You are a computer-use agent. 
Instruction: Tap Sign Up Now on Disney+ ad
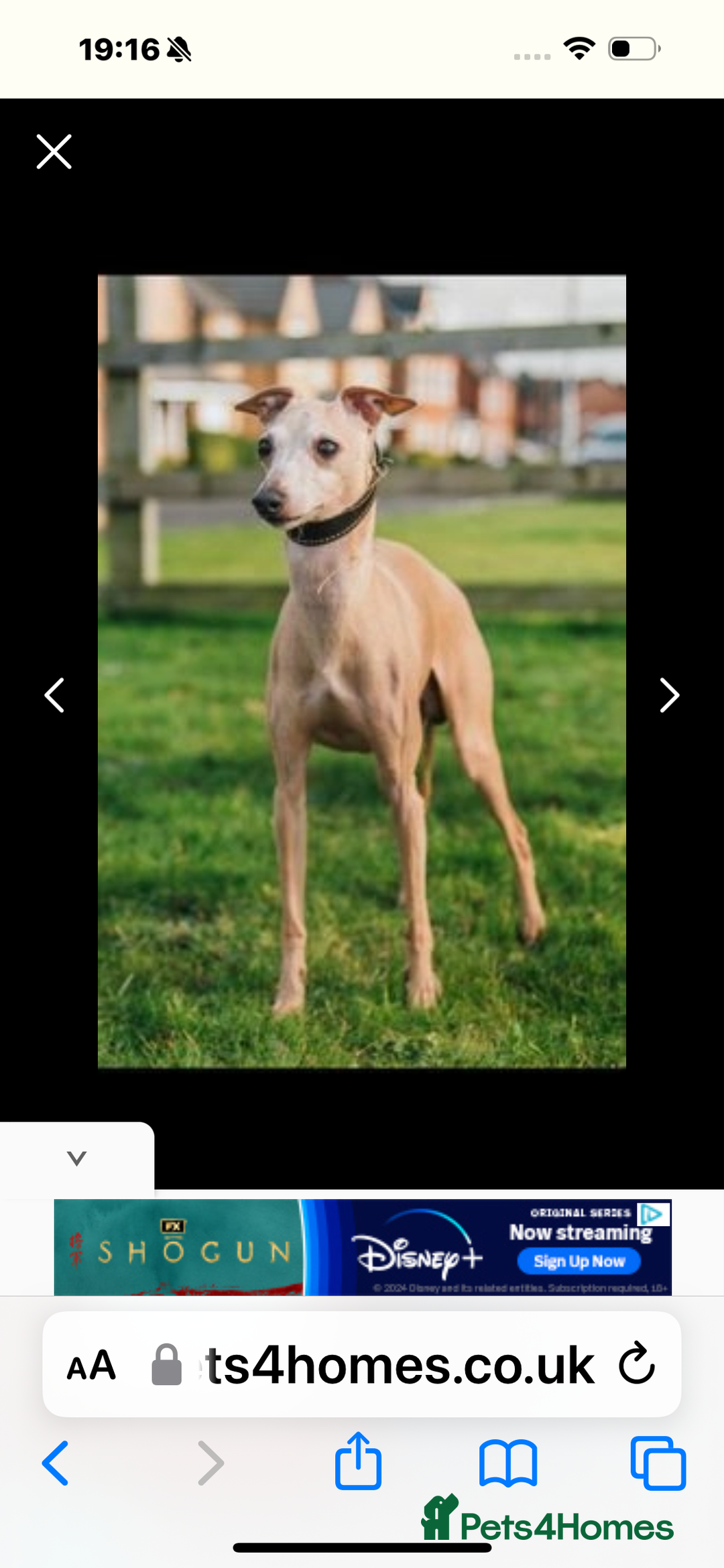pos(579,1262)
